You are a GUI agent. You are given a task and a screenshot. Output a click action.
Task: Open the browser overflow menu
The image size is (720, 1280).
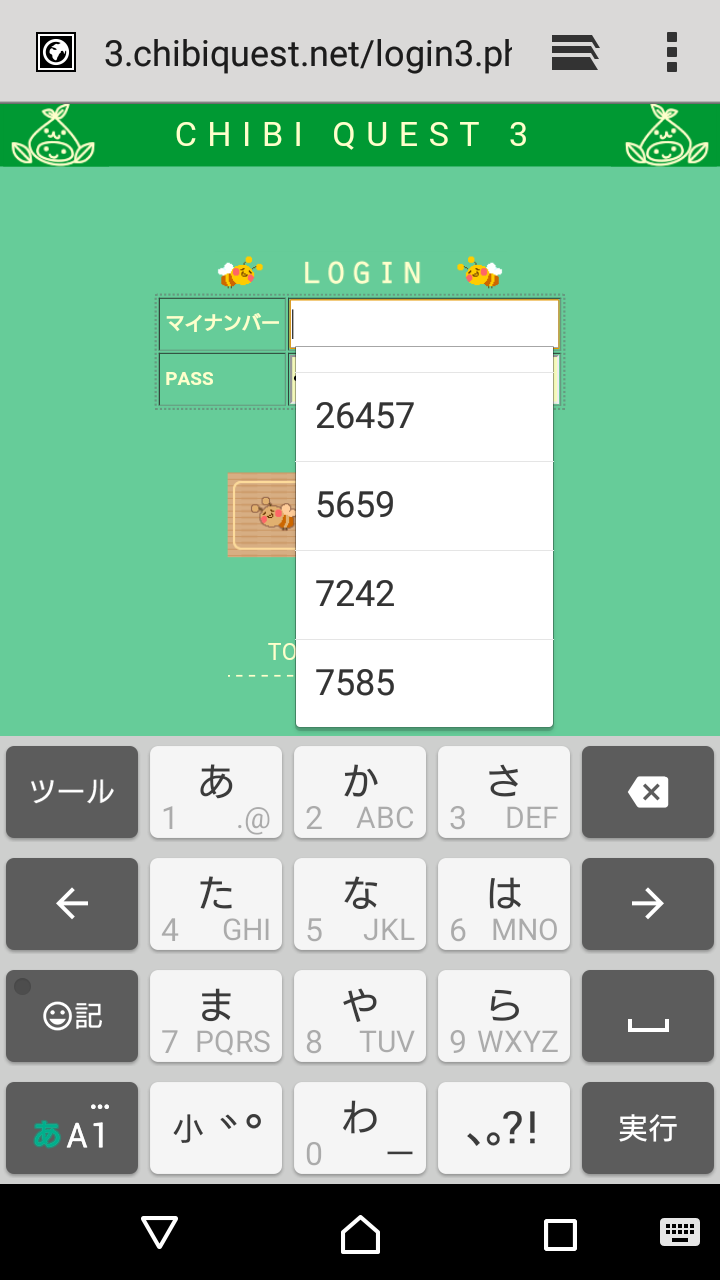pyautogui.click(x=671, y=52)
